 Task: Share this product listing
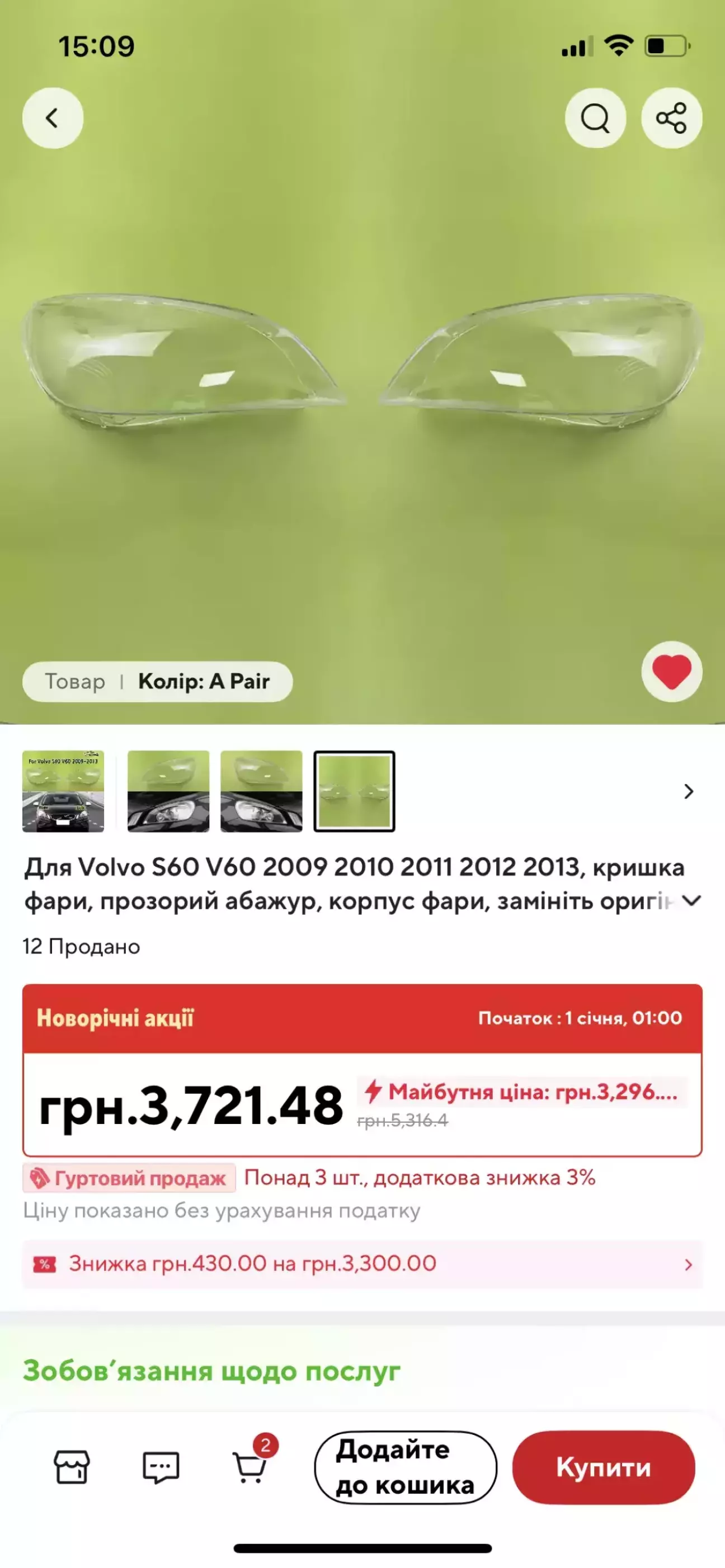(671, 118)
